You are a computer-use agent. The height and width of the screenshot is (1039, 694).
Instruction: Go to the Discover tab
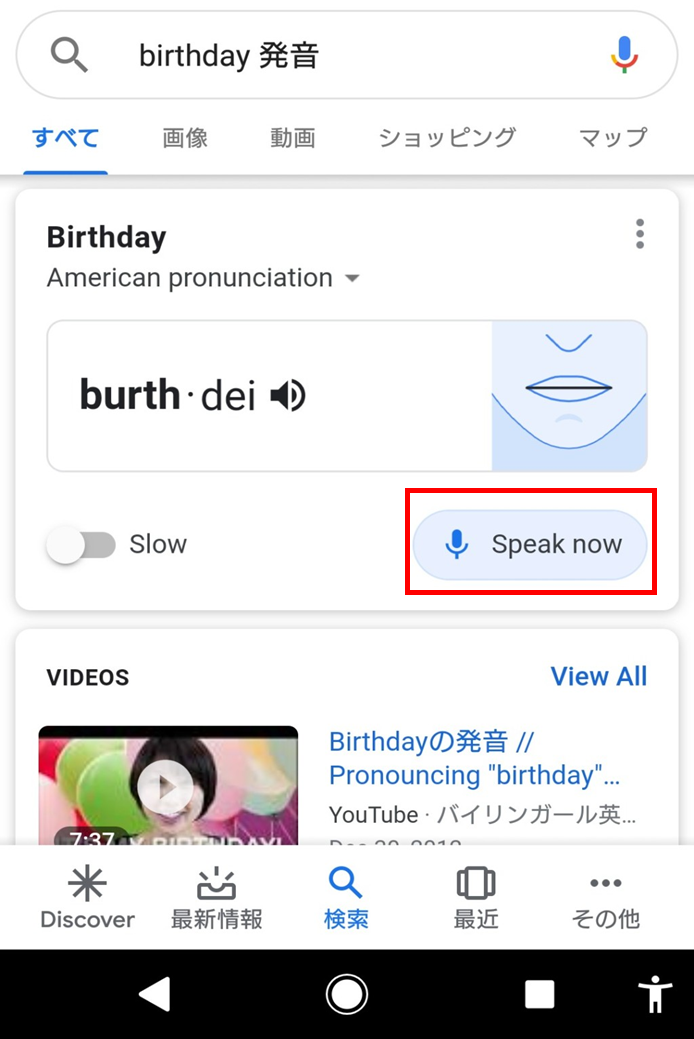pos(87,897)
